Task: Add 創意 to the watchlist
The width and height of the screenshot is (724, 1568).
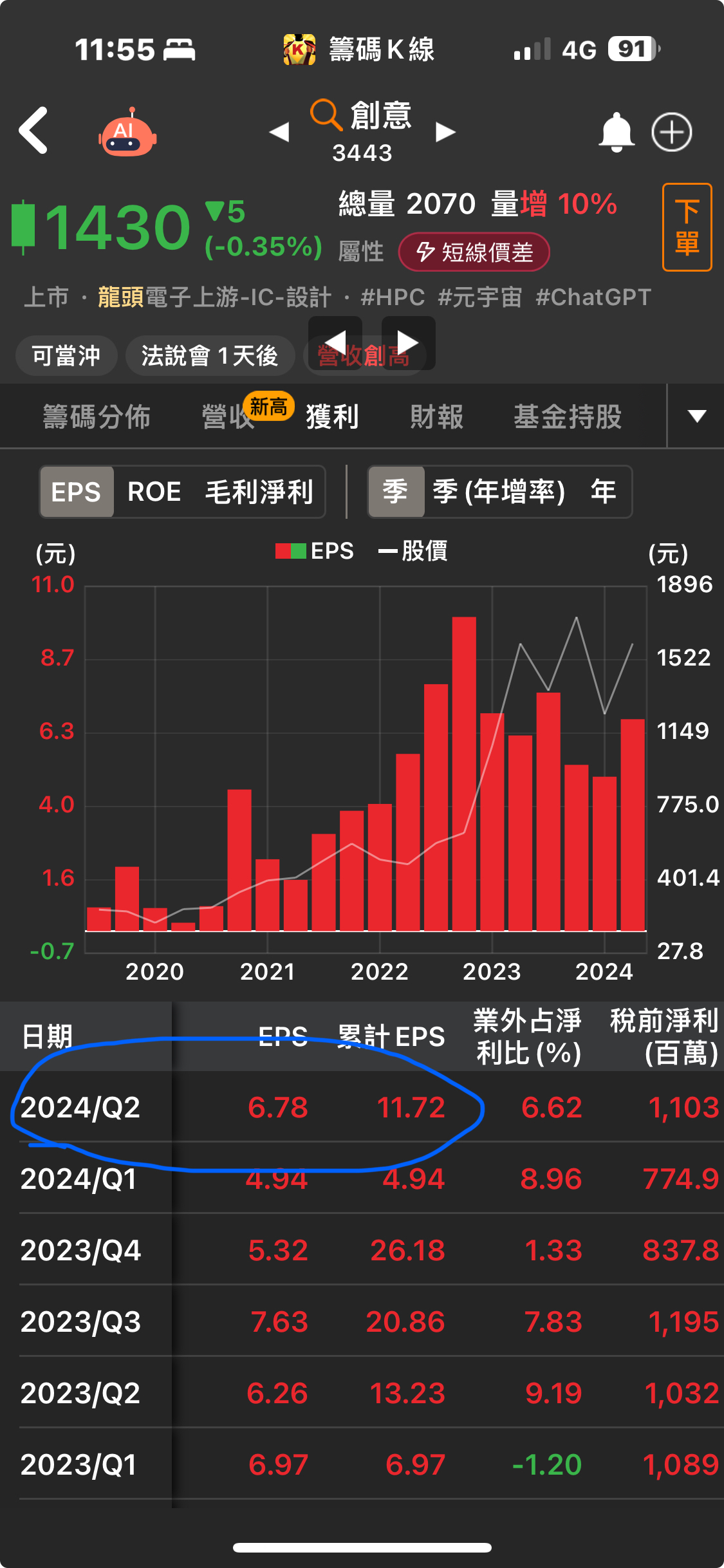Action: tap(671, 133)
